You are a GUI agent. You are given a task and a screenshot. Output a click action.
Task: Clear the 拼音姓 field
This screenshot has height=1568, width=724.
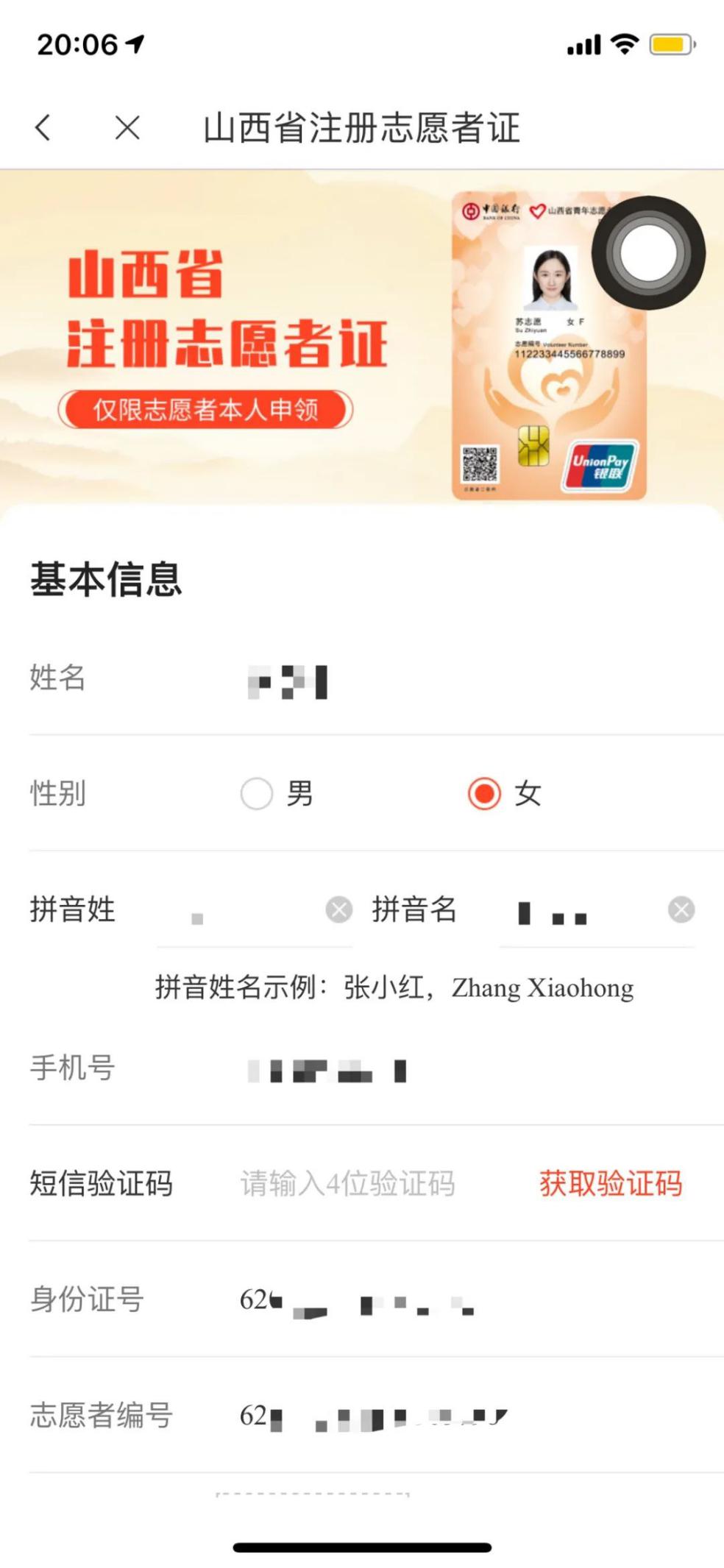[x=339, y=910]
